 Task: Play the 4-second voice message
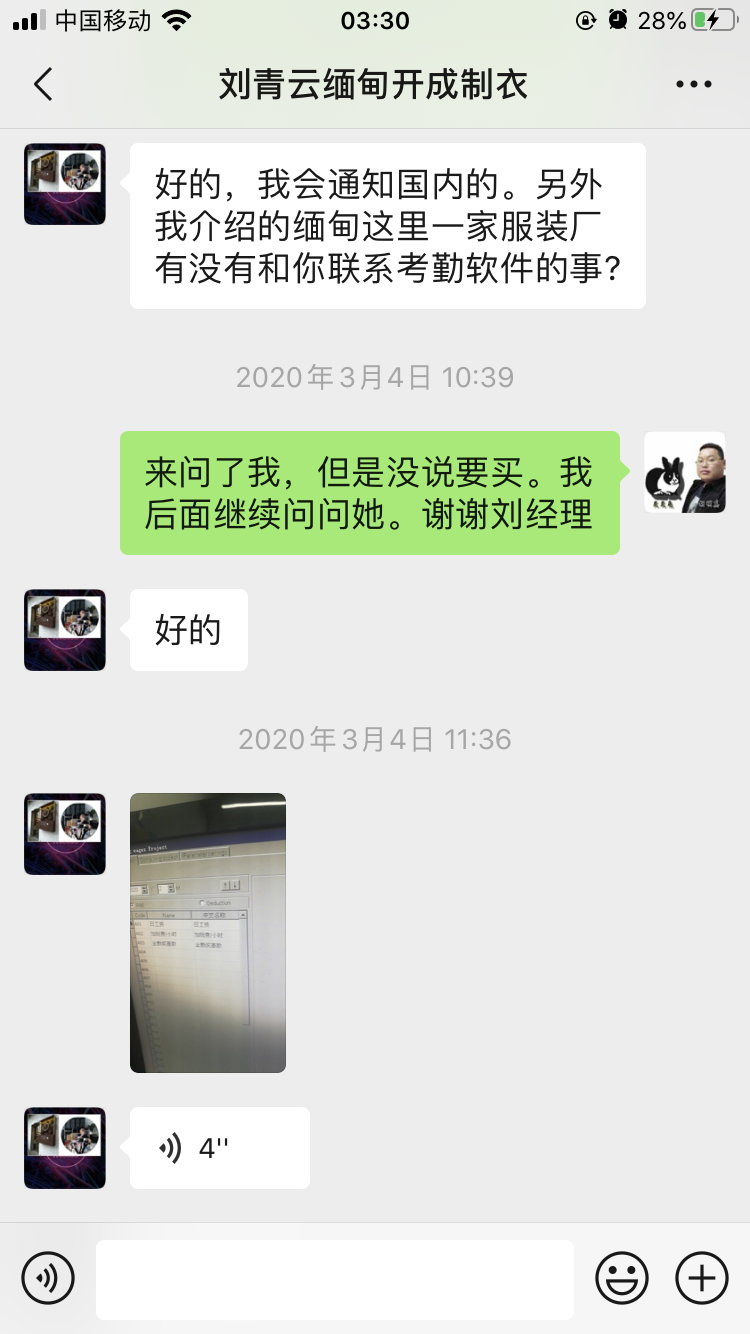[x=219, y=1148]
